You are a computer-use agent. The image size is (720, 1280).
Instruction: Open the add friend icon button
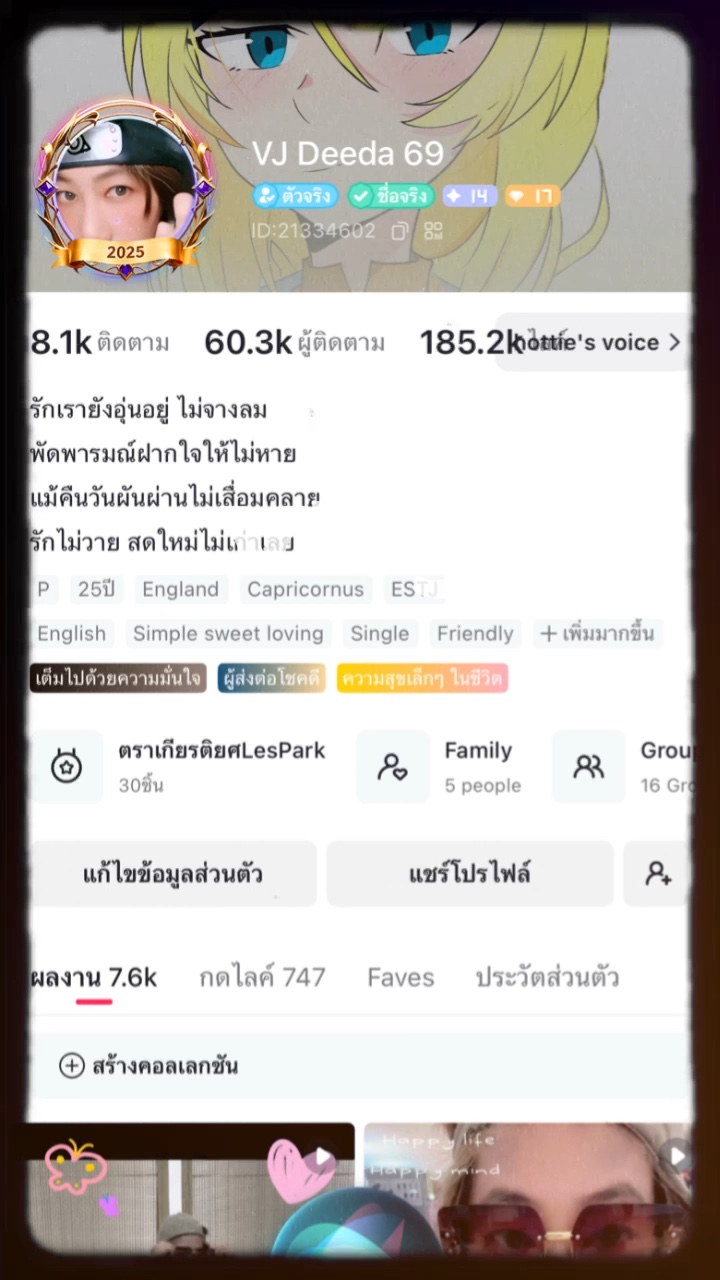point(657,873)
